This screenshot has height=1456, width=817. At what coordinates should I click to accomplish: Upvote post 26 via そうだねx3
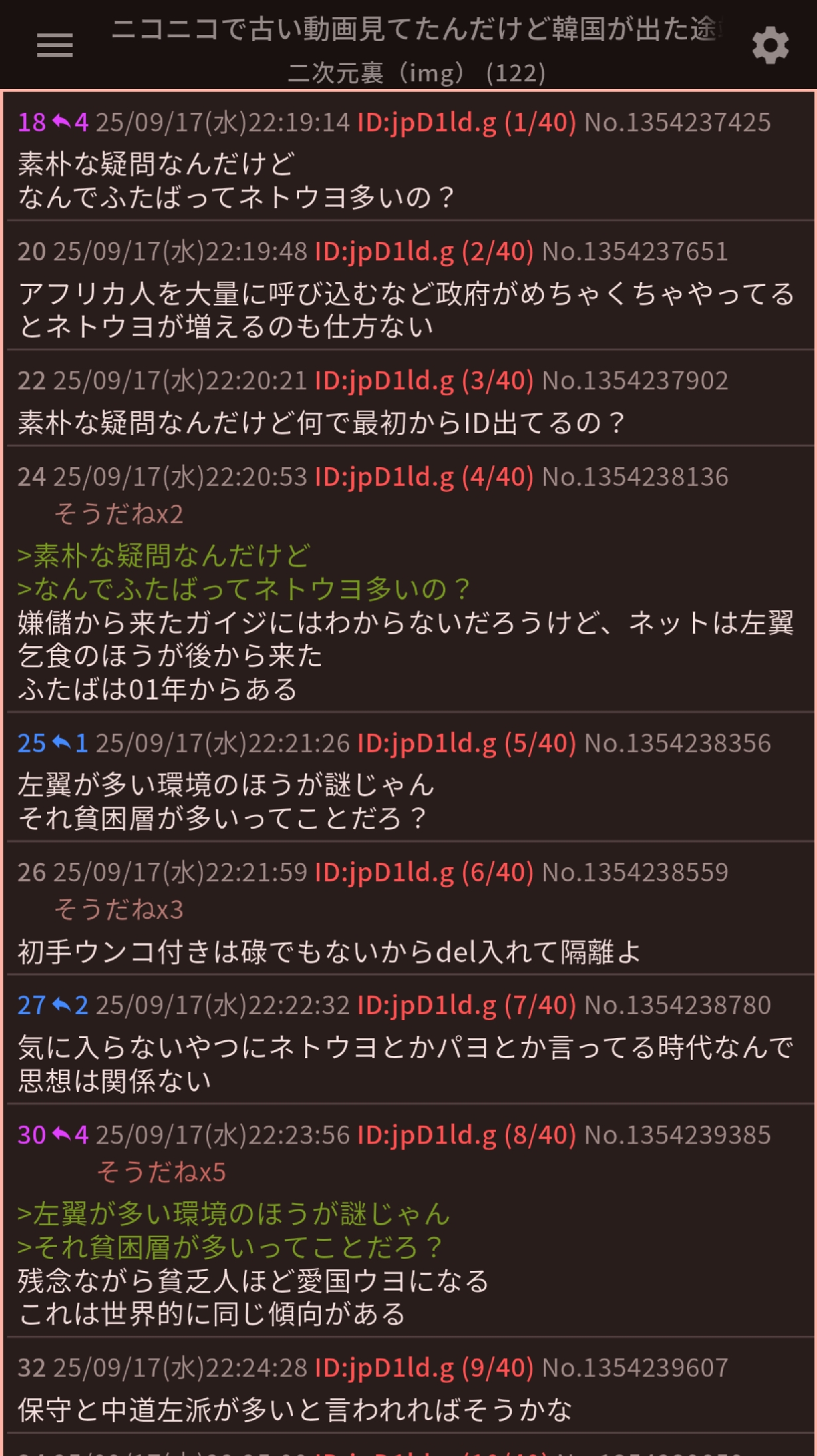[x=119, y=909]
